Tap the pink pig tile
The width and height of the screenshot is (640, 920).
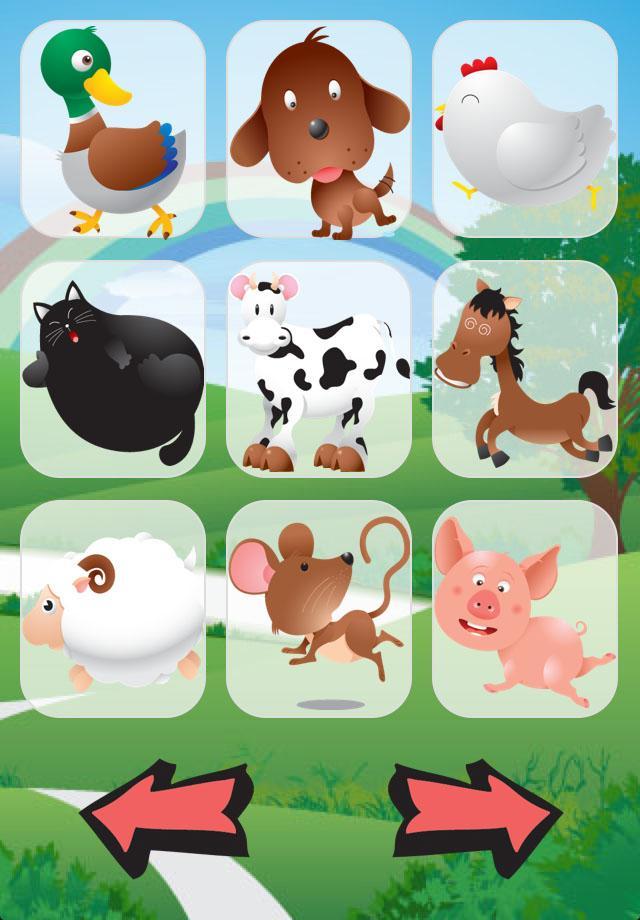tap(525, 609)
